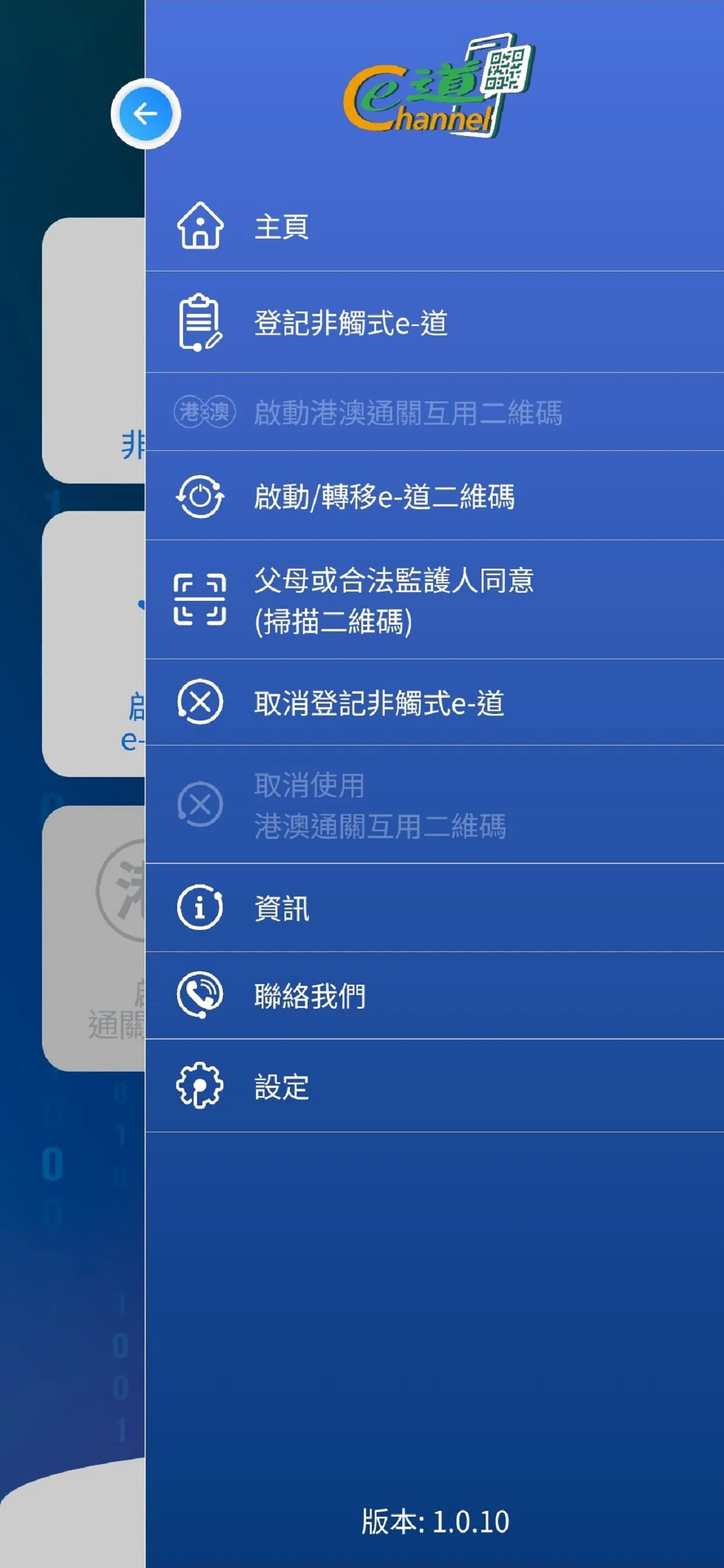Click the cancel icon beside 取消登記非觸式e-道

(x=201, y=704)
